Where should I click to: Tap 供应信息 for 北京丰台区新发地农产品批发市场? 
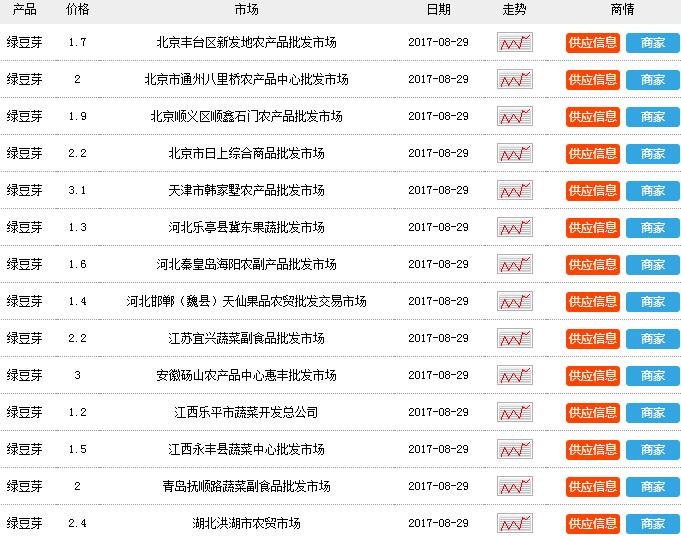(x=592, y=42)
